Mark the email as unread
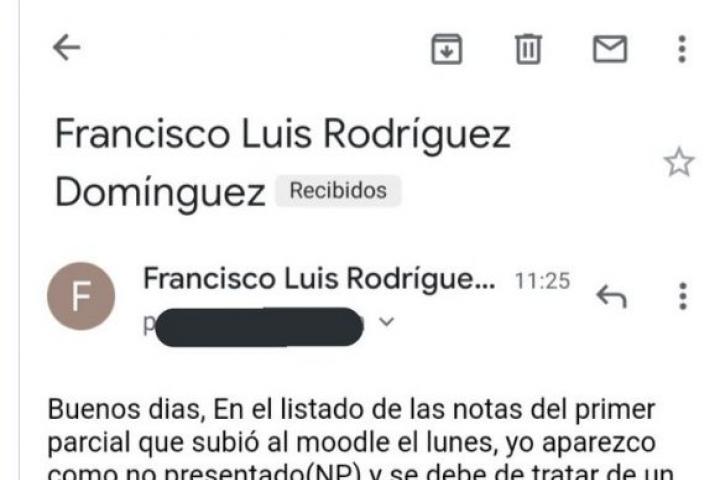The width and height of the screenshot is (720, 480). coord(609,48)
